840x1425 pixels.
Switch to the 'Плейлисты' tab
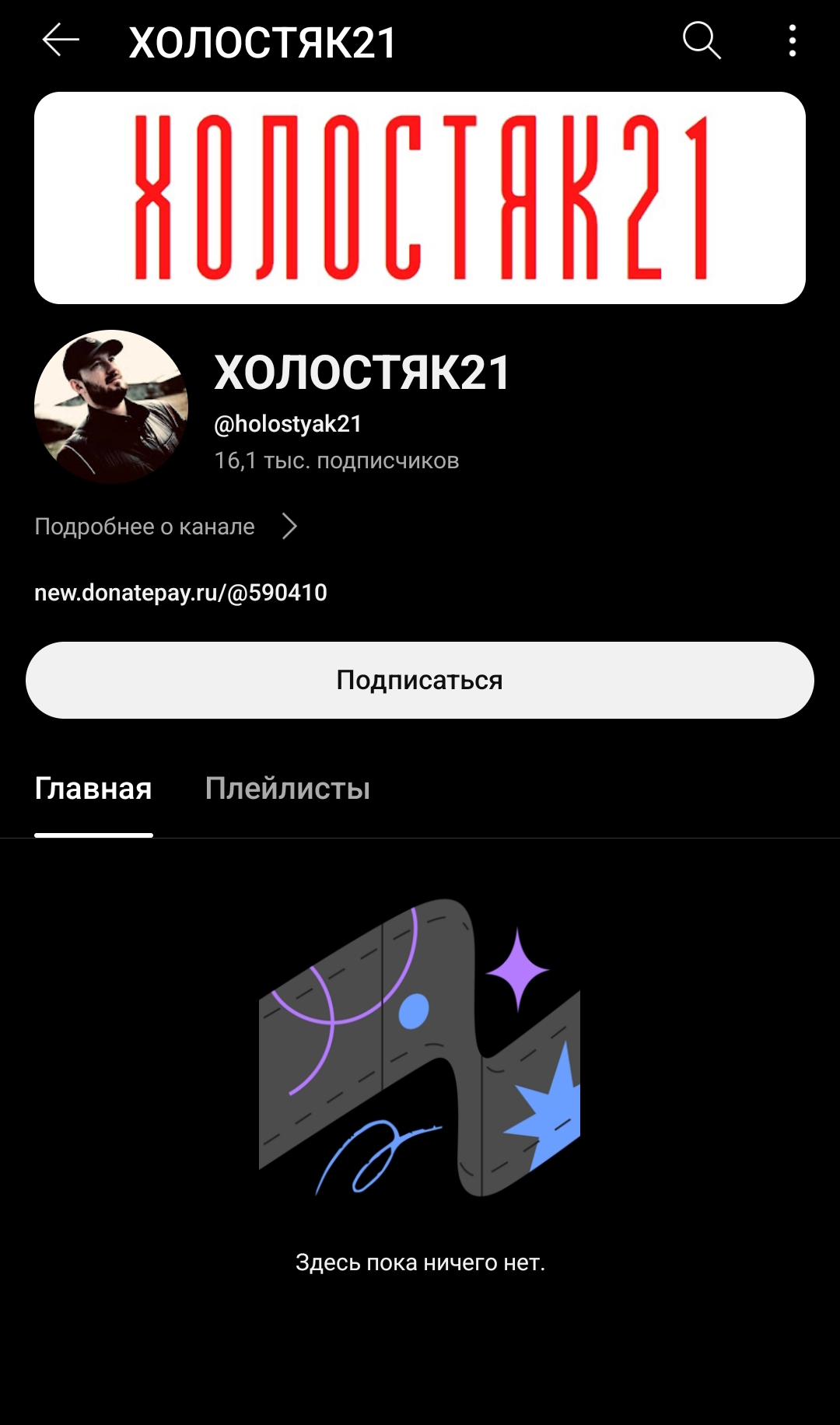pyautogui.click(x=287, y=789)
